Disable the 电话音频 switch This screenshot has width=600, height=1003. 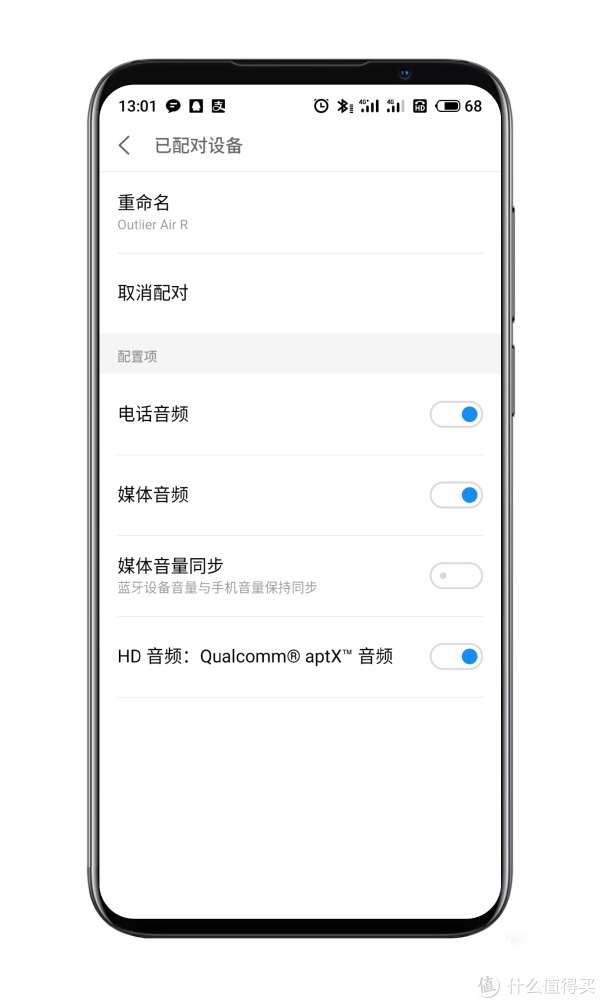click(x=456, y=415)
